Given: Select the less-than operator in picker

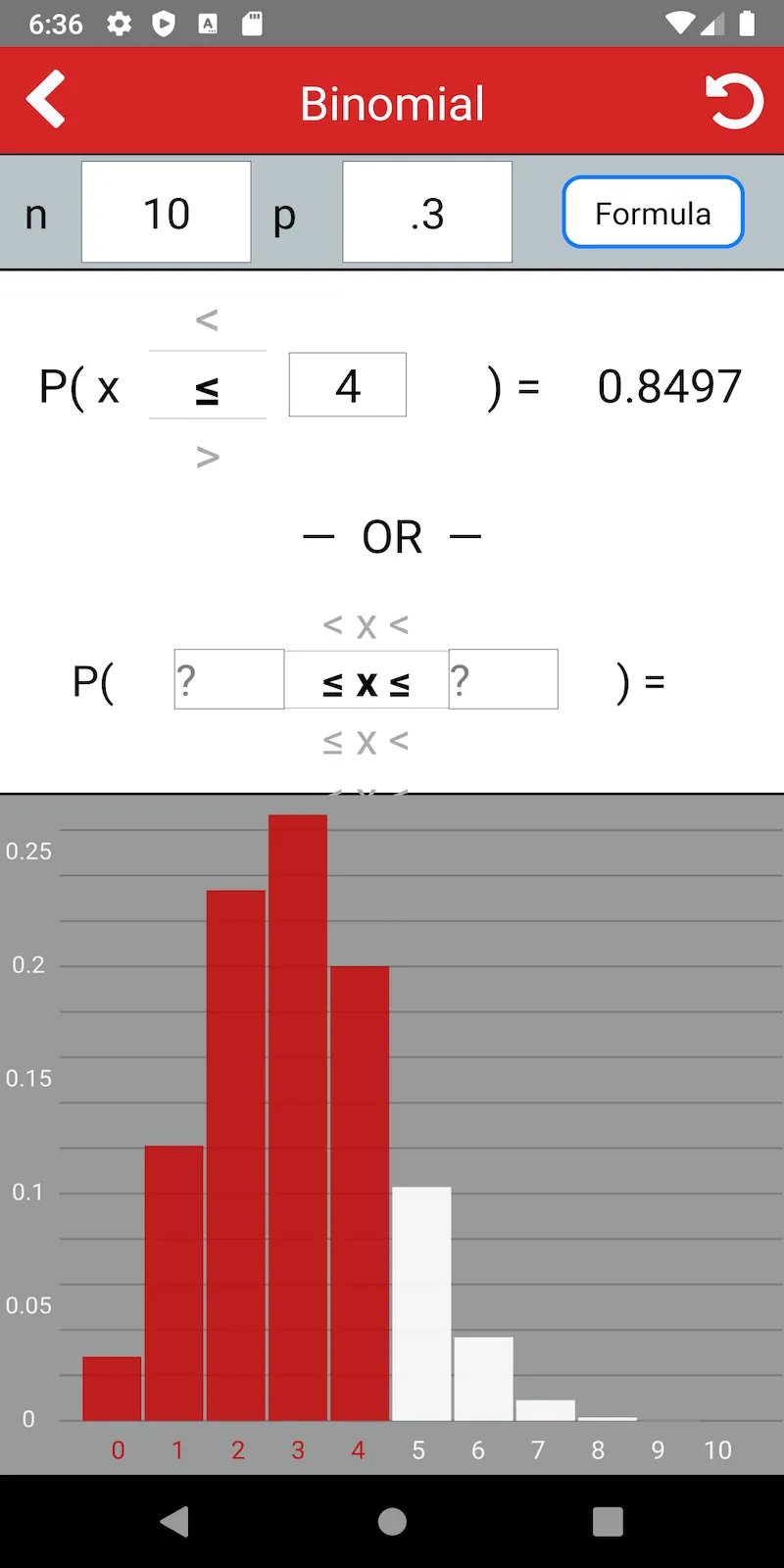Looking at the screenshot, I should (x=207, y=319).
